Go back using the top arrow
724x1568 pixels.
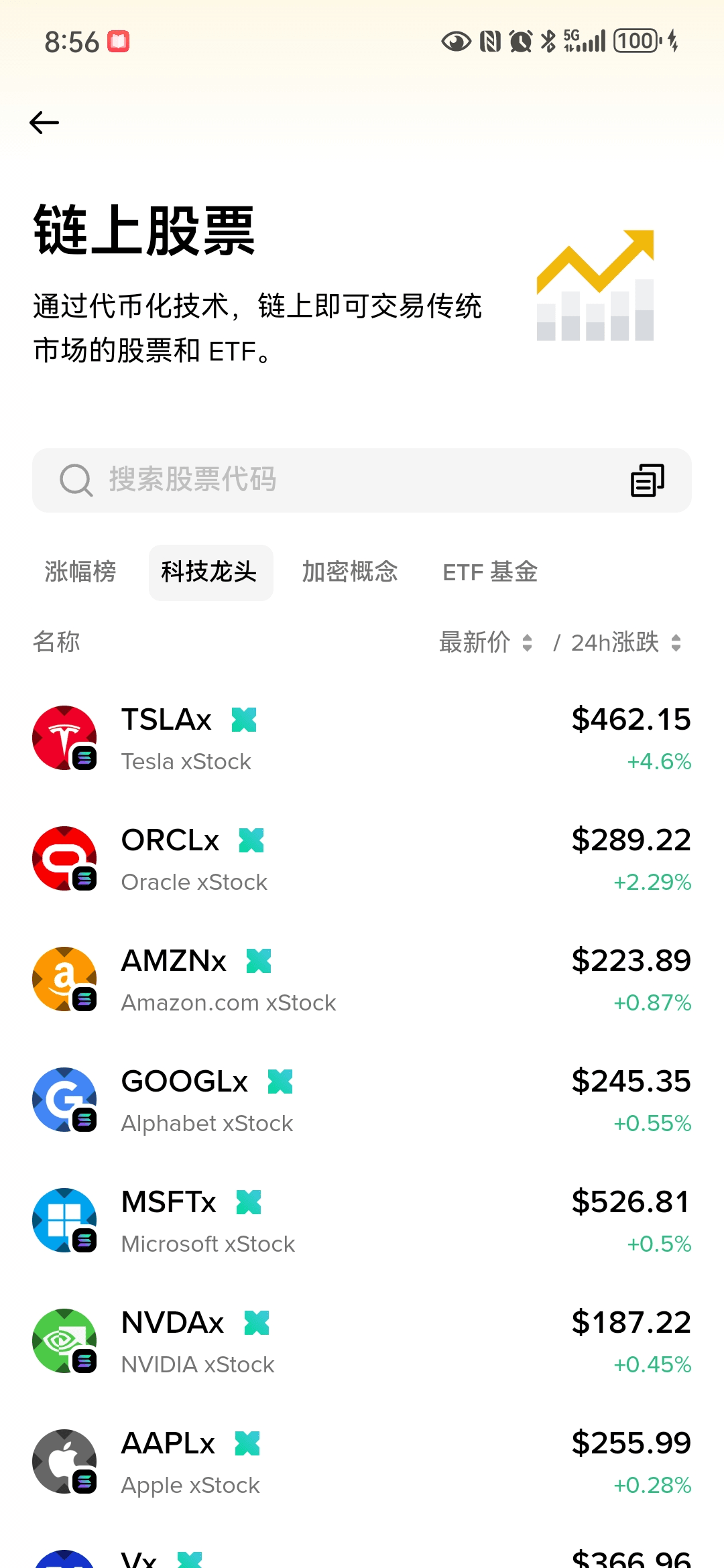(x=44, y=123)
